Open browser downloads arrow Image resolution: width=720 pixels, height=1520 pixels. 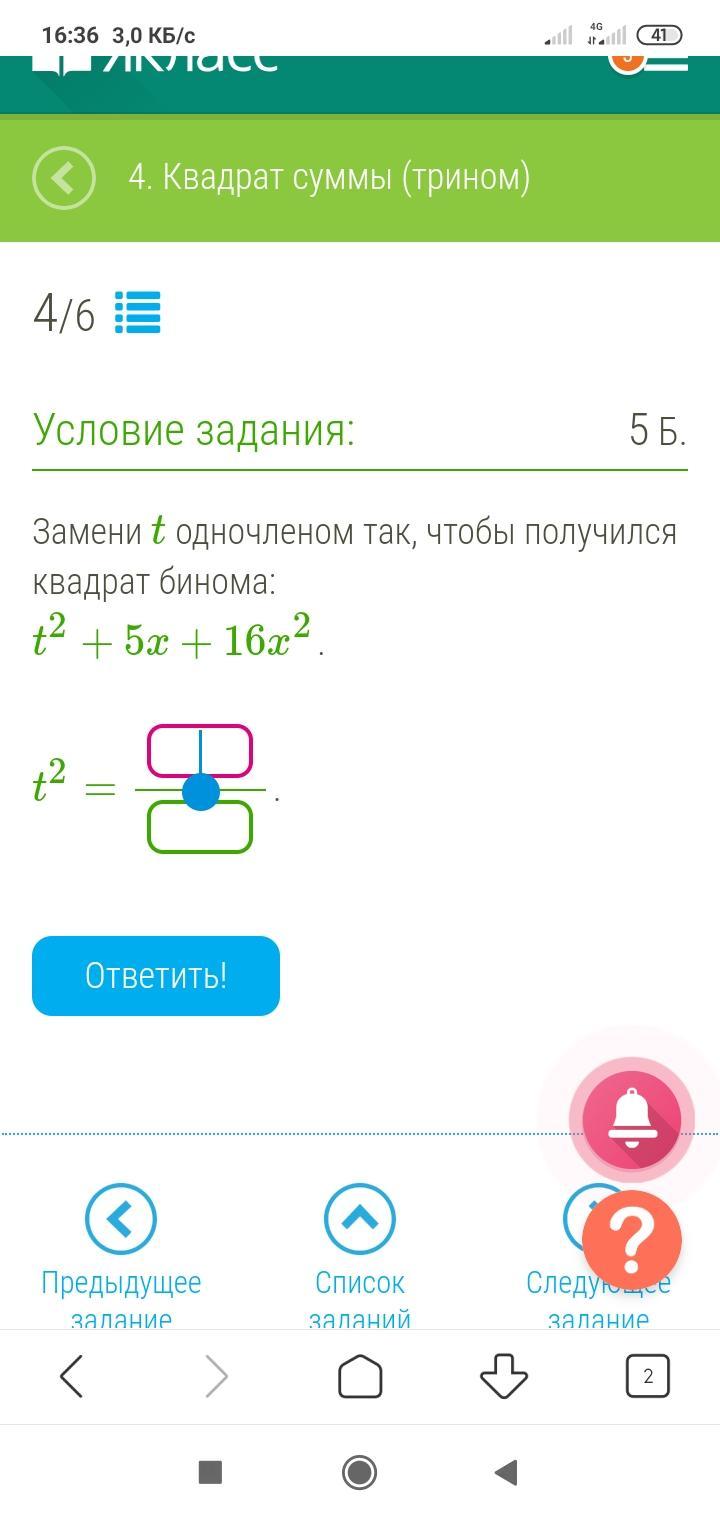pyautogui.click(x=503, y=1377)
